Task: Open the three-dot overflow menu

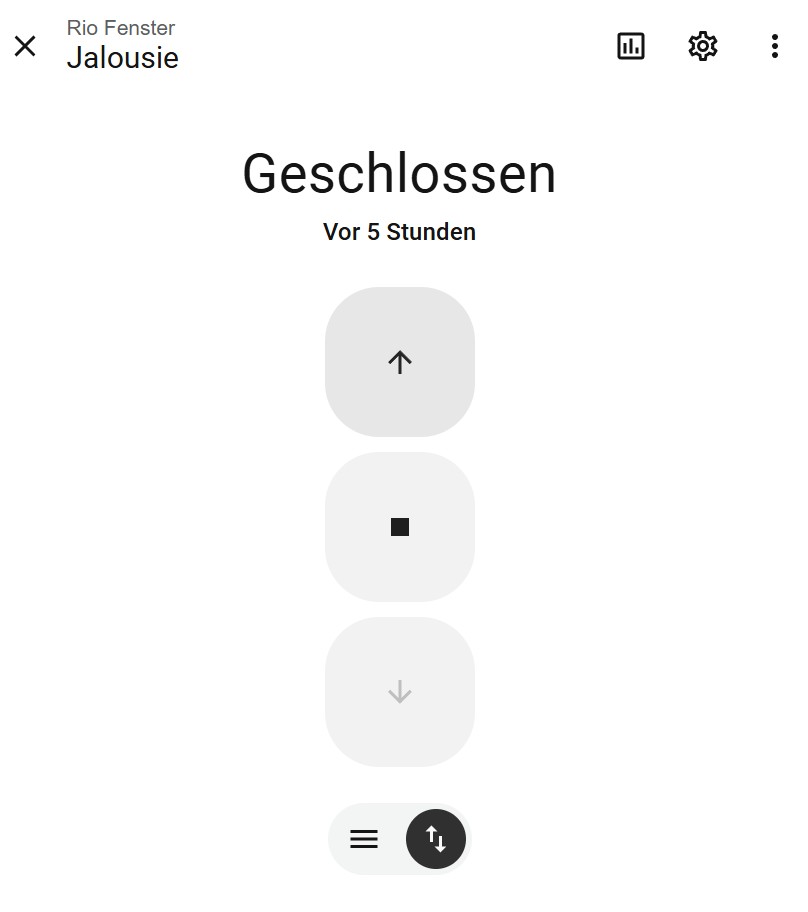Action: pos(775,46)
